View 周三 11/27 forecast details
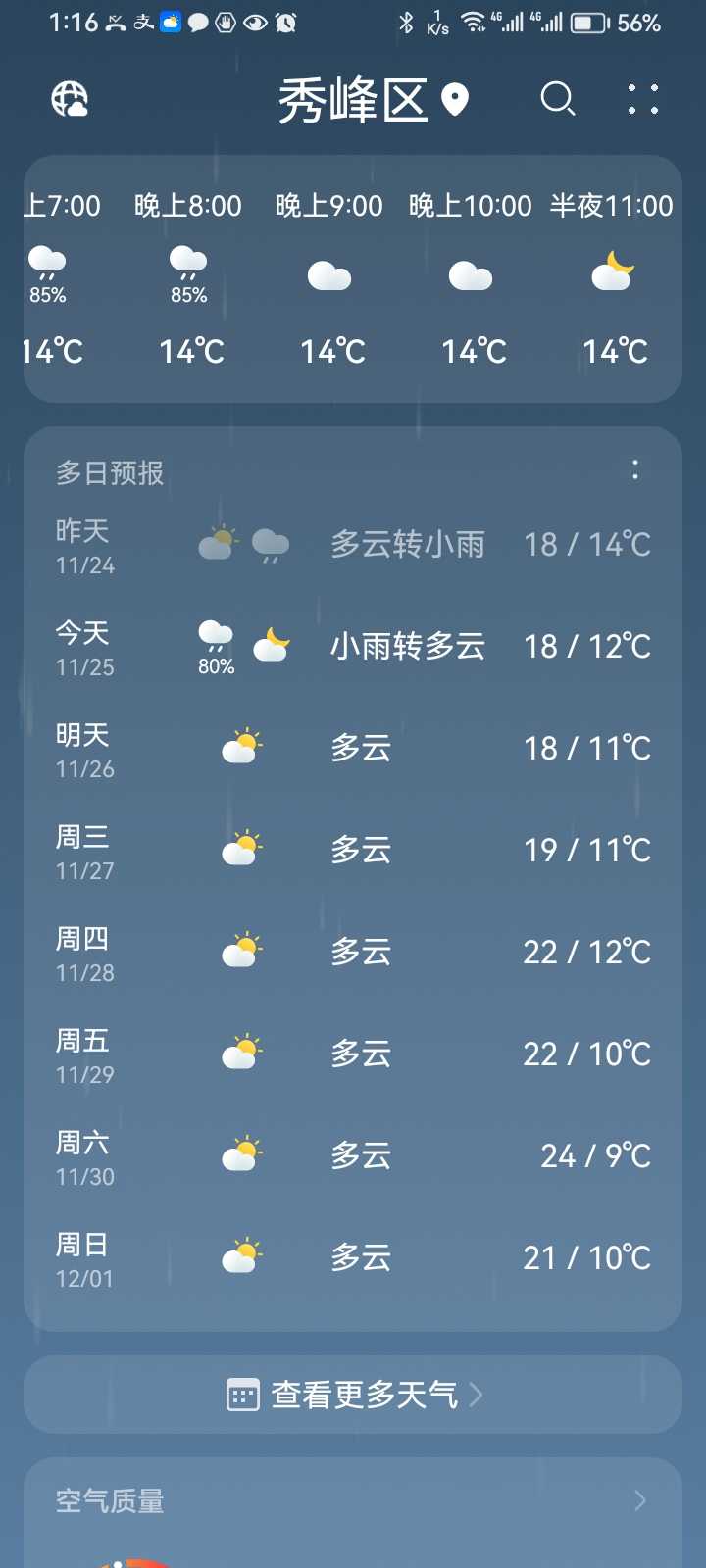The height and width of the screenshot is (1568, 706). tap(353, 851)
